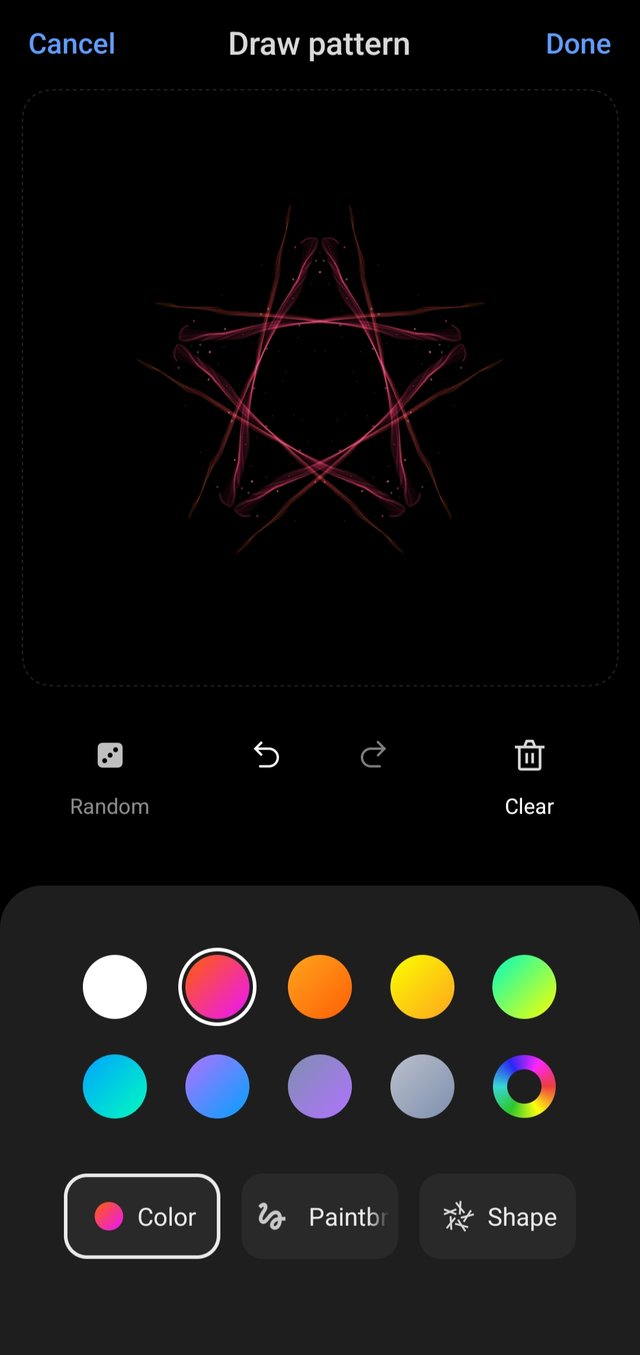Switch to the Shape tab
Viewport: 640px width, 1355px height.
(498, 1217)
